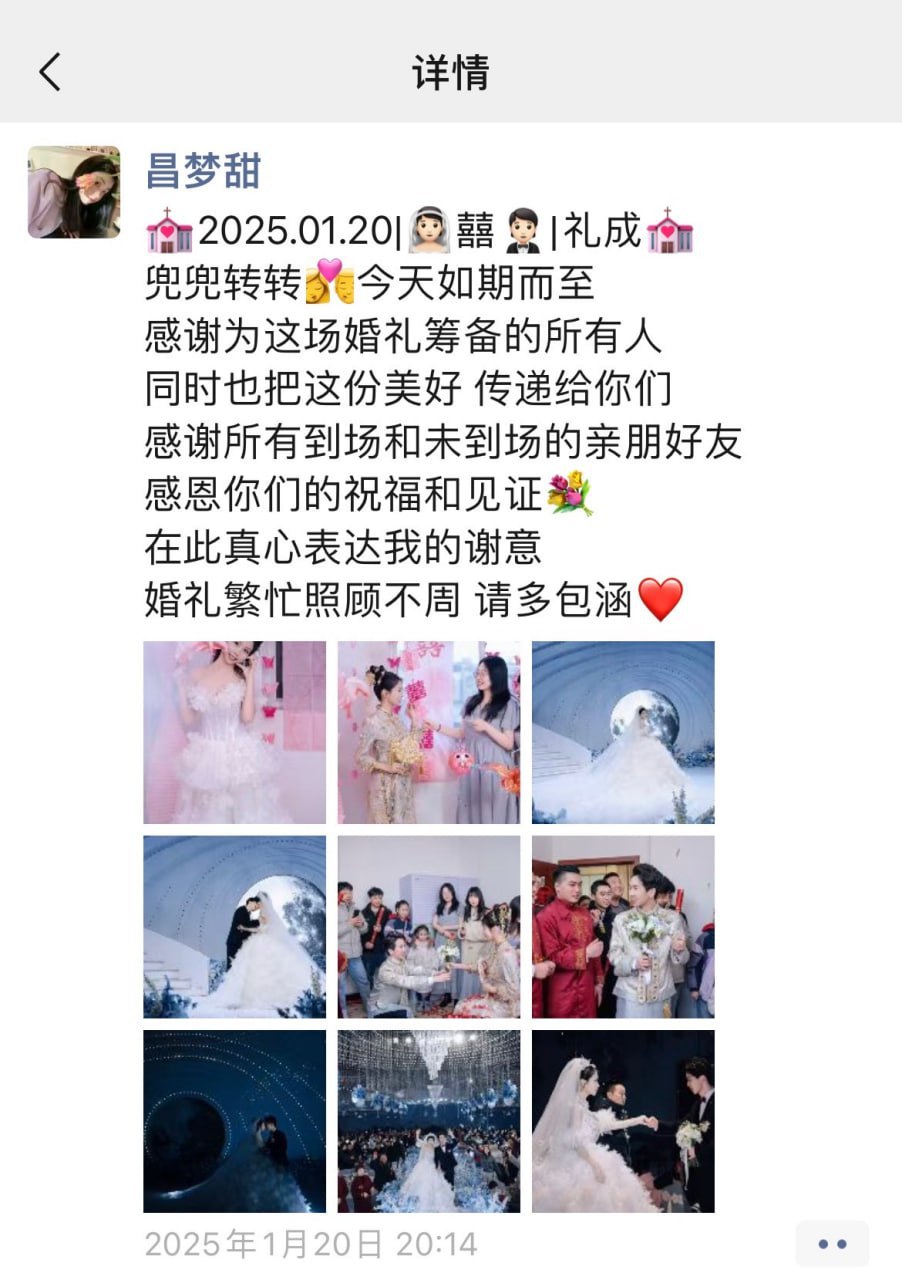View the bride solo portrait in pink room
This screenshot has width=902, height=1280.
pos(235,732)
